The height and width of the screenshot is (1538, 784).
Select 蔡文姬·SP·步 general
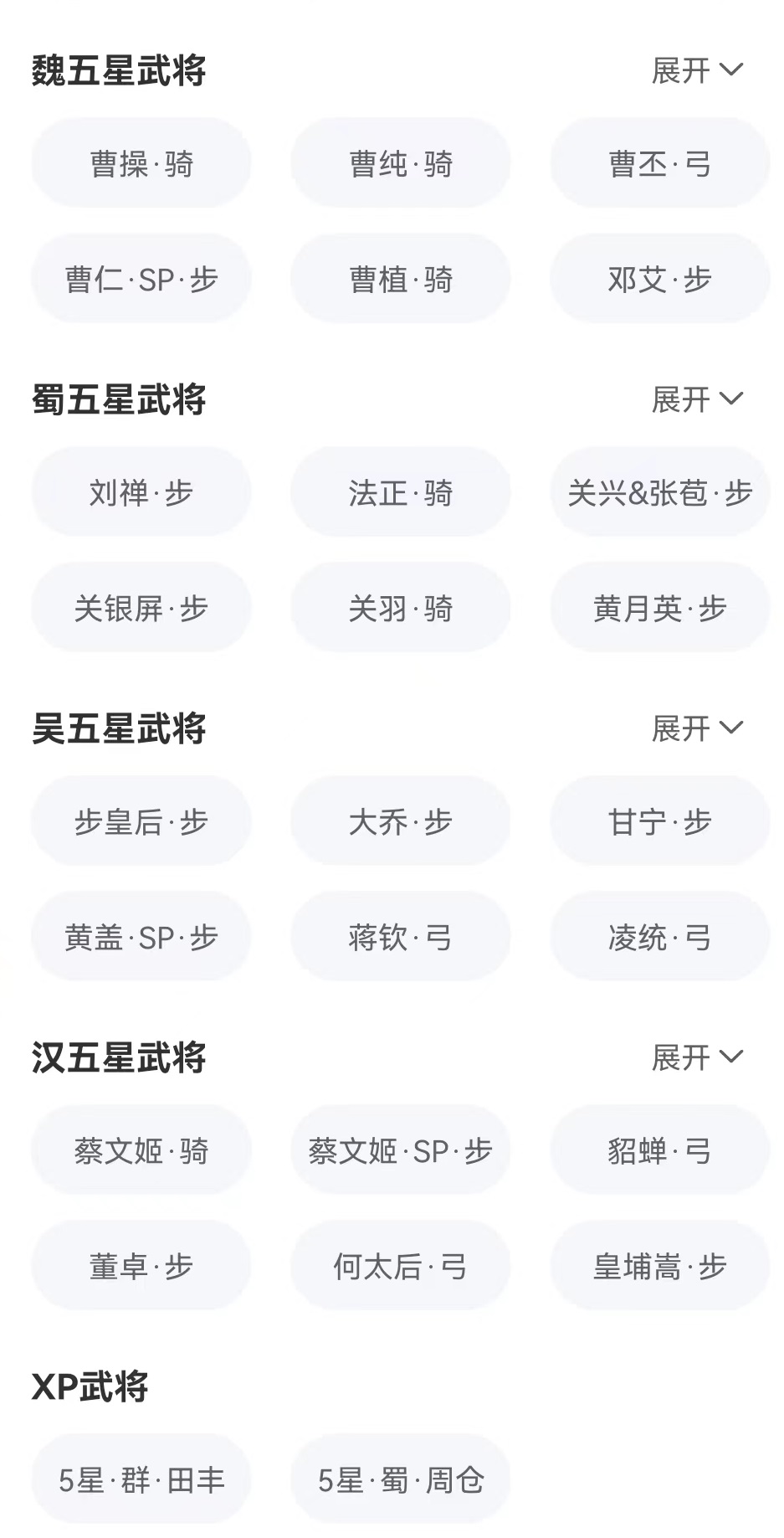[400, 1150]
